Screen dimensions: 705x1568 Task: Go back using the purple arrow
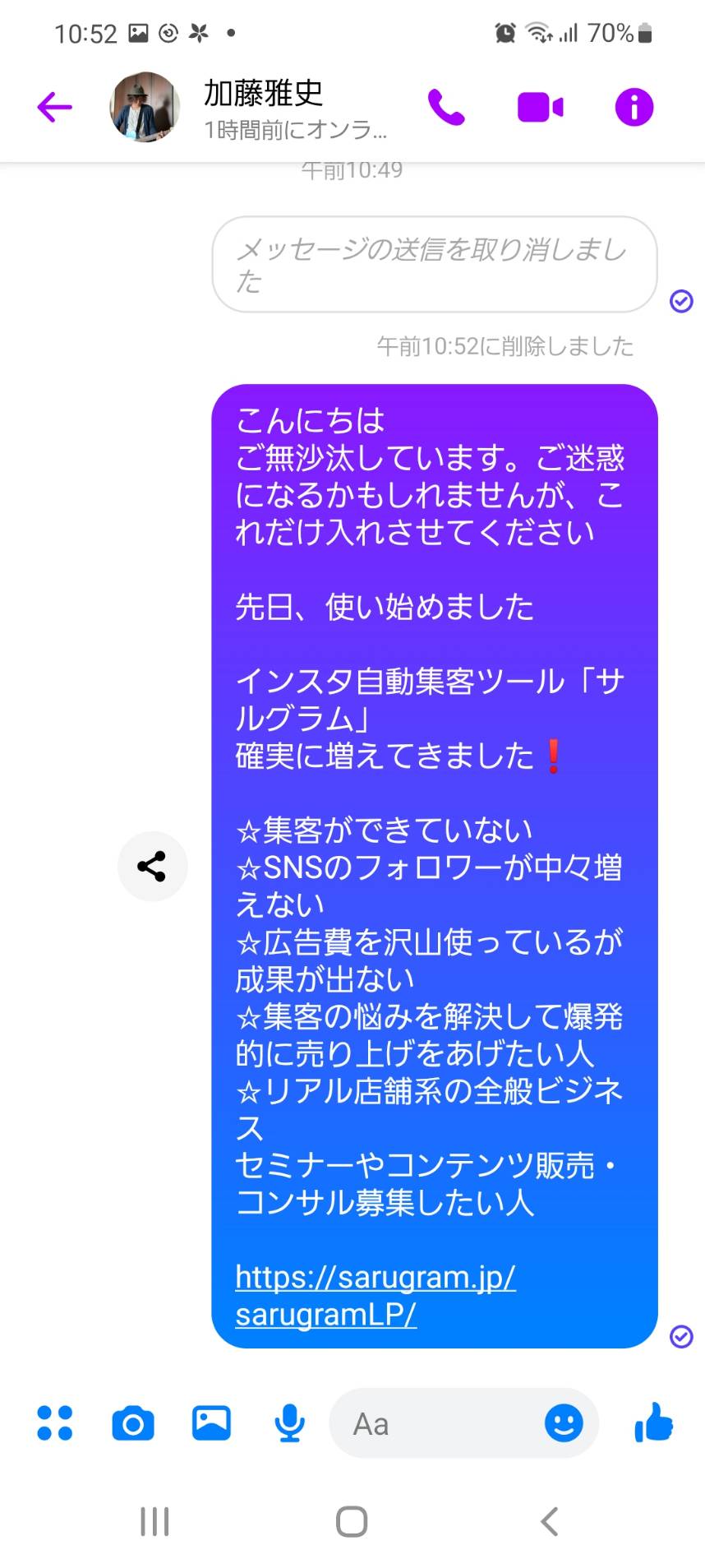pos(55,107)
